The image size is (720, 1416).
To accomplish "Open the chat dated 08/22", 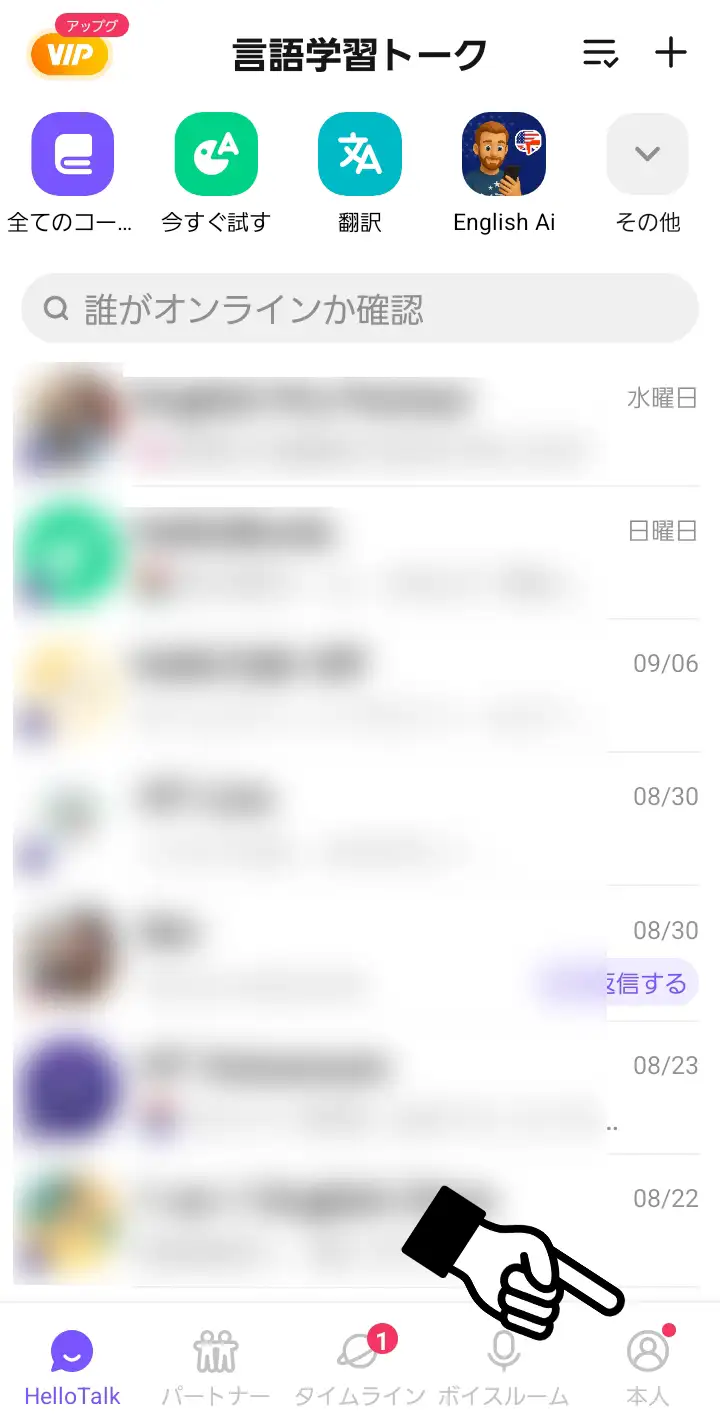I will tap(360, 1220).
